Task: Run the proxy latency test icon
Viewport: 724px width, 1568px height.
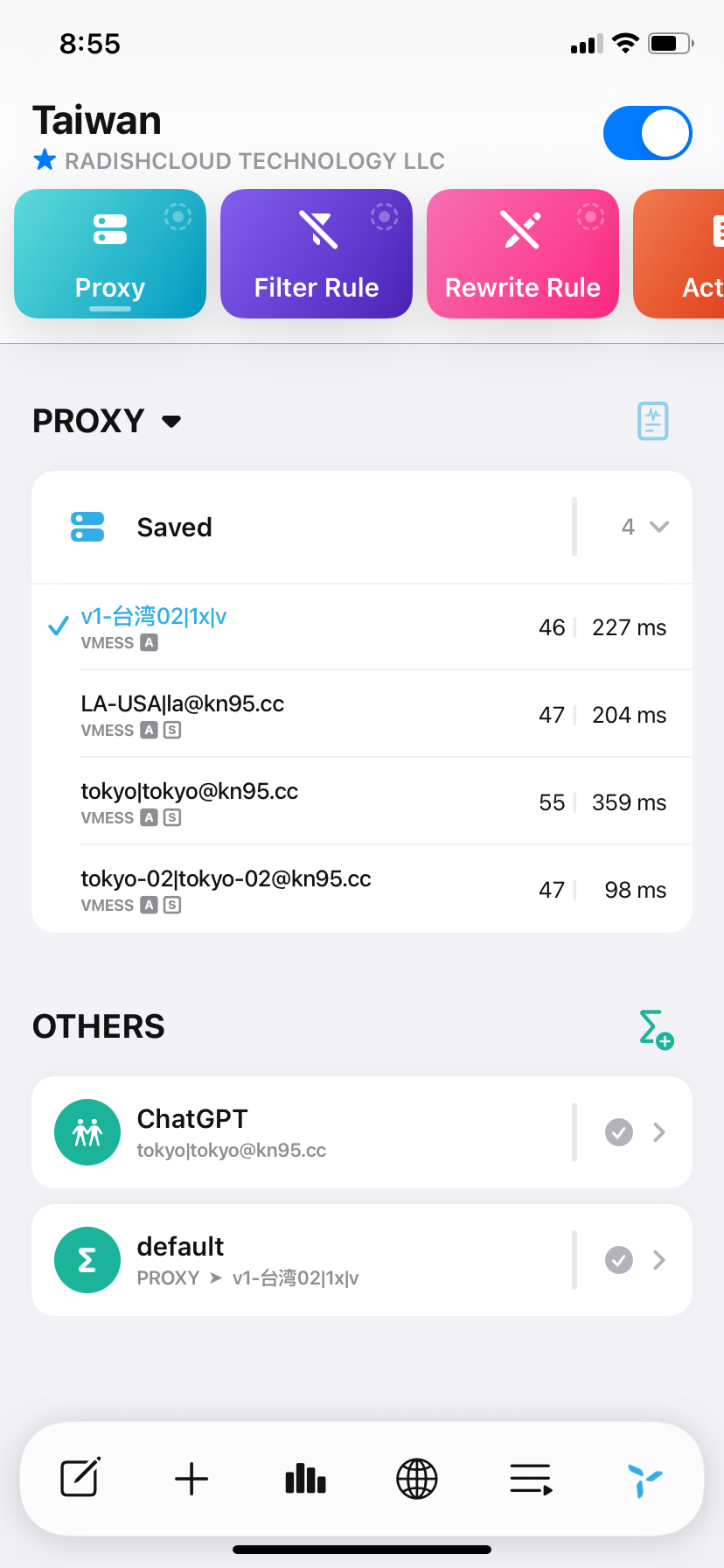Action: click(x=652, y=421)
